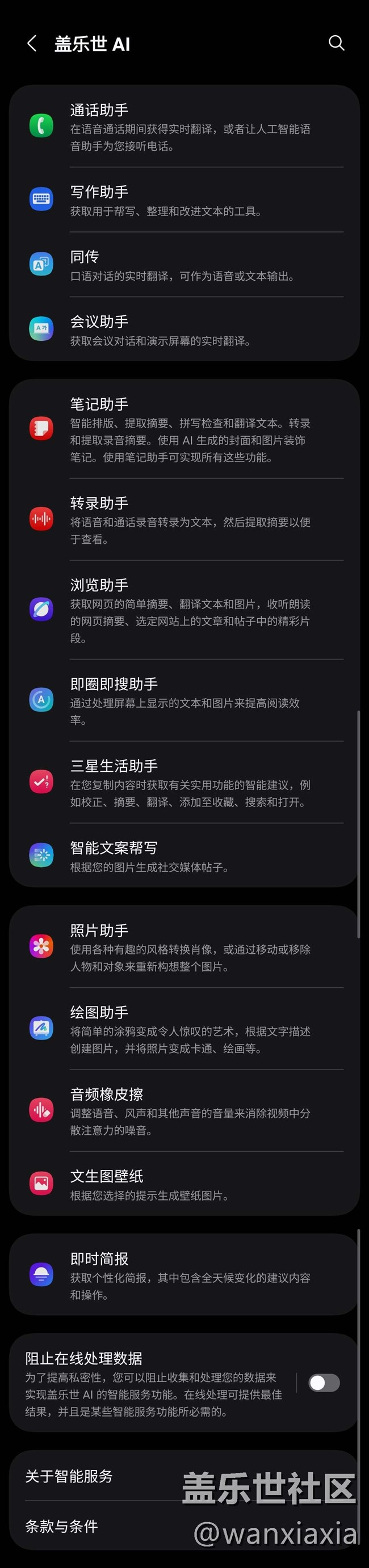Select the 三星生活助手 row

tap(184, 782)
